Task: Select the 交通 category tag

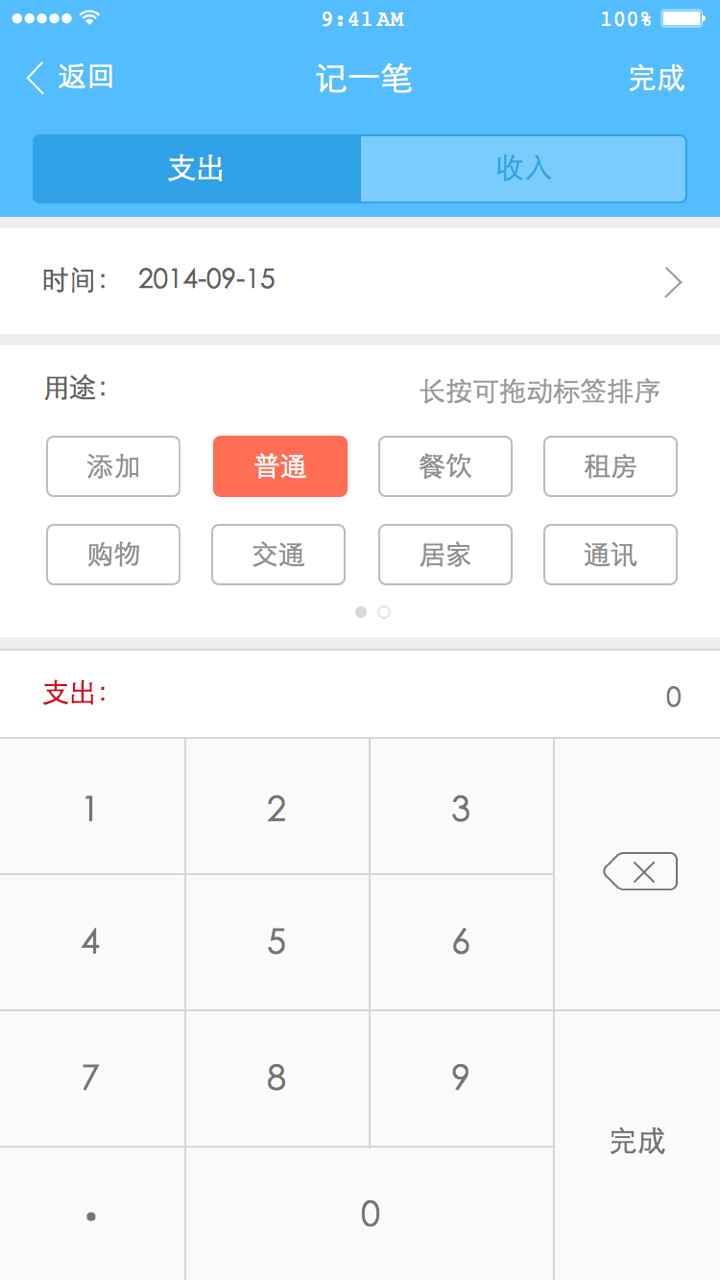Action: point(278,555)
